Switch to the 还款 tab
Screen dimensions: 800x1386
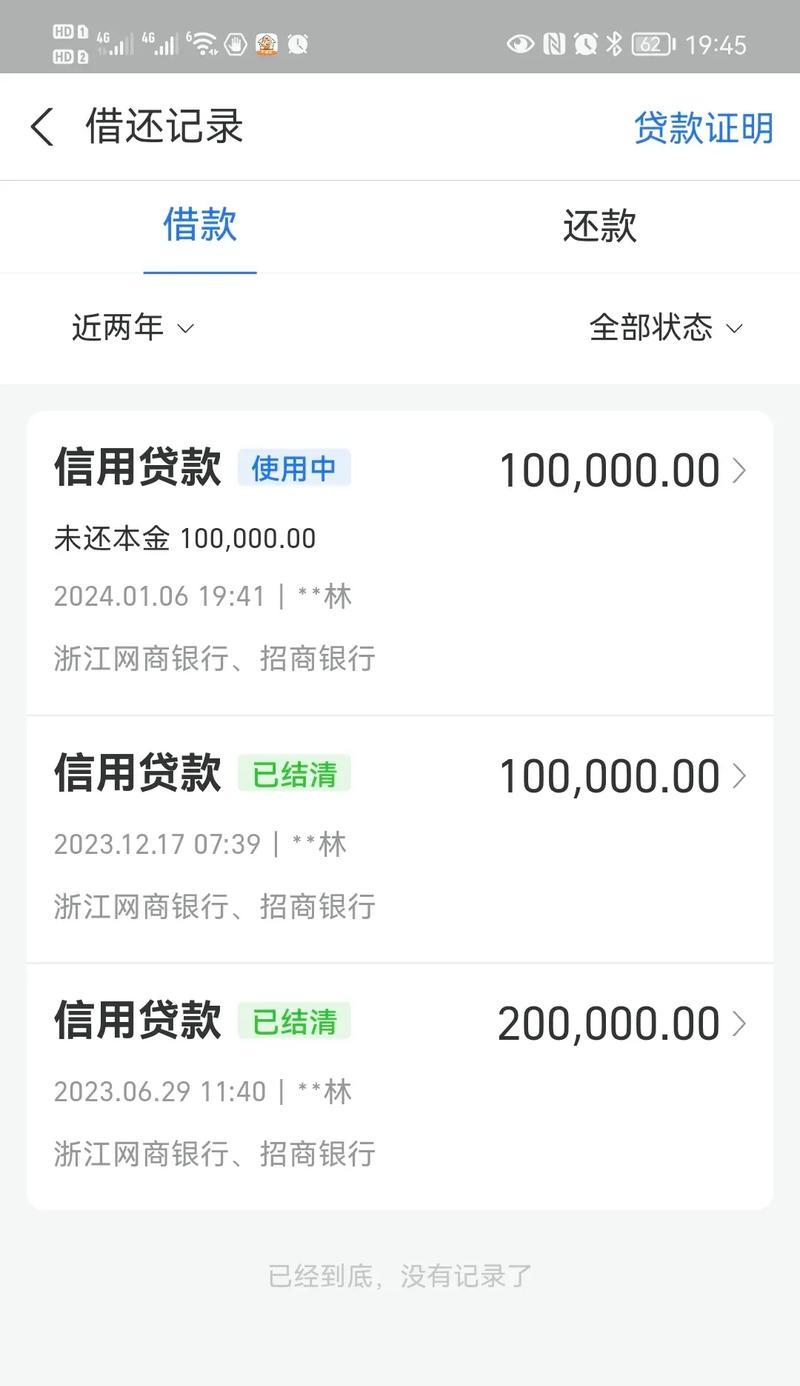click(x=600, y=226)
